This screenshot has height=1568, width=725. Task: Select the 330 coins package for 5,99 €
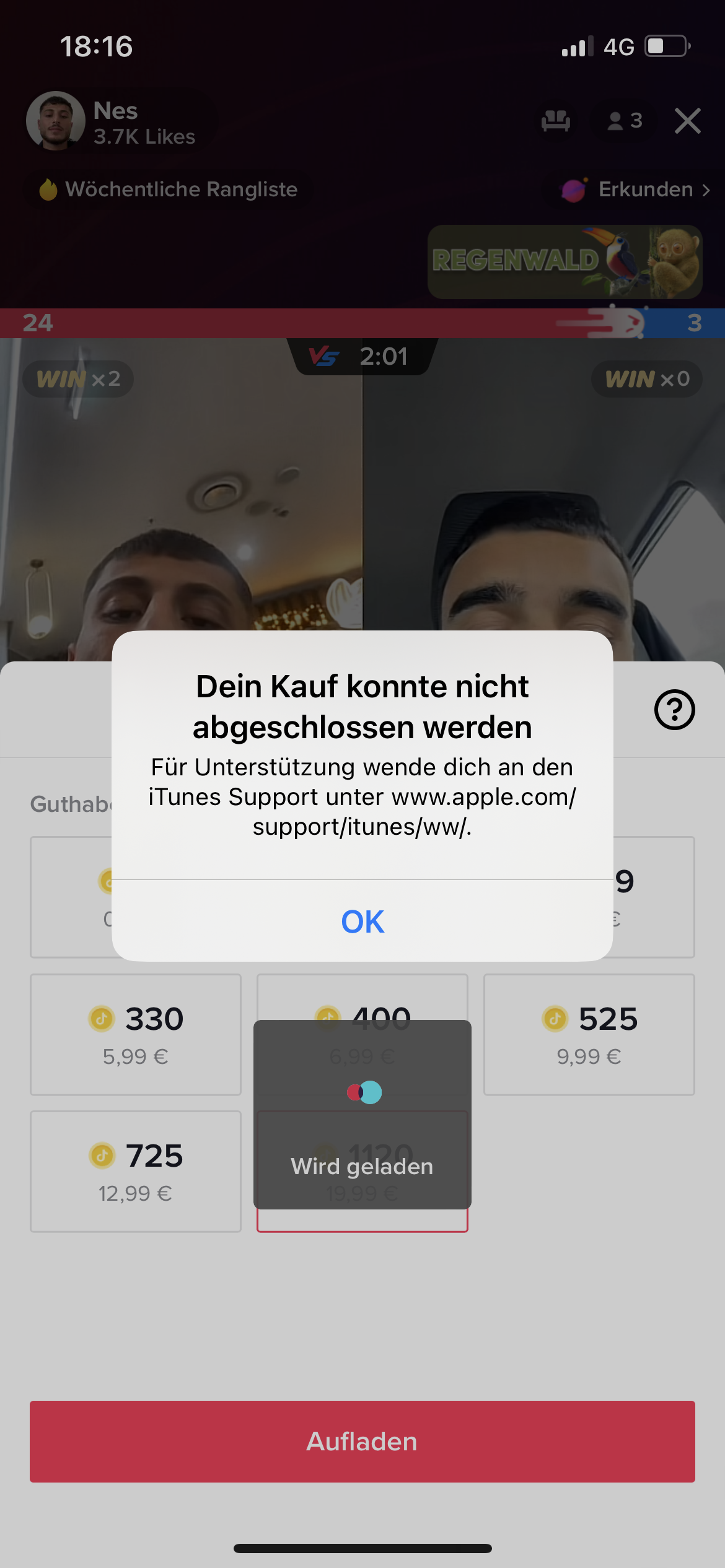pos(136,1034)
